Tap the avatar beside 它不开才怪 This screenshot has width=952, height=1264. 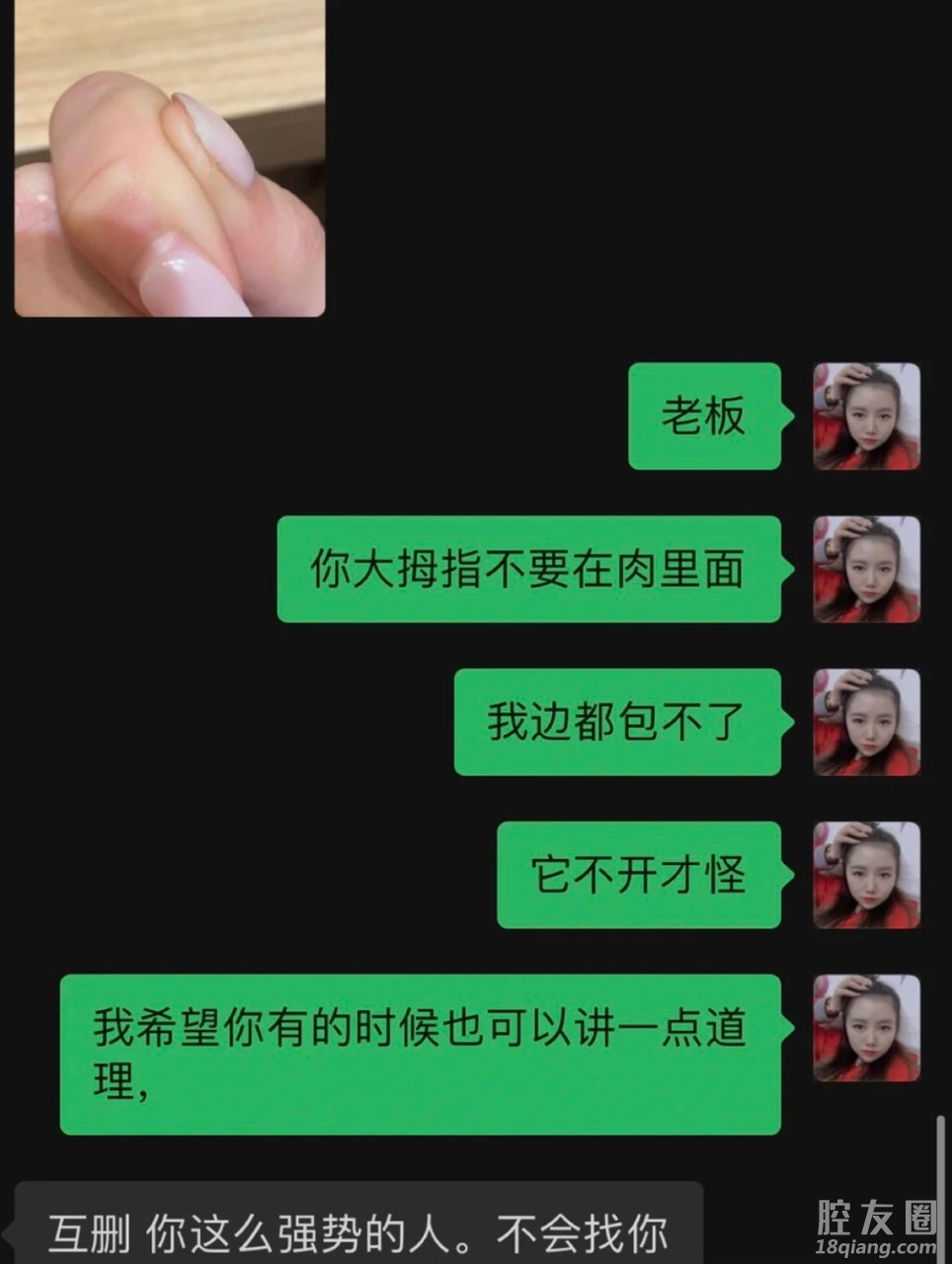coord(866,875)
